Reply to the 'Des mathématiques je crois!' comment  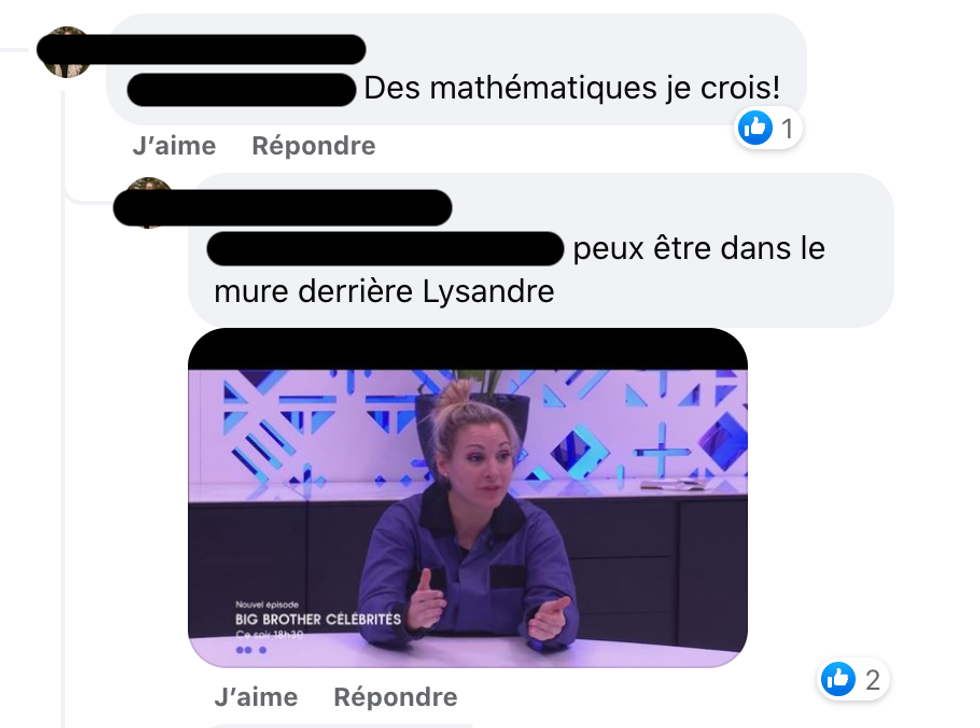(x=313, y=146)
